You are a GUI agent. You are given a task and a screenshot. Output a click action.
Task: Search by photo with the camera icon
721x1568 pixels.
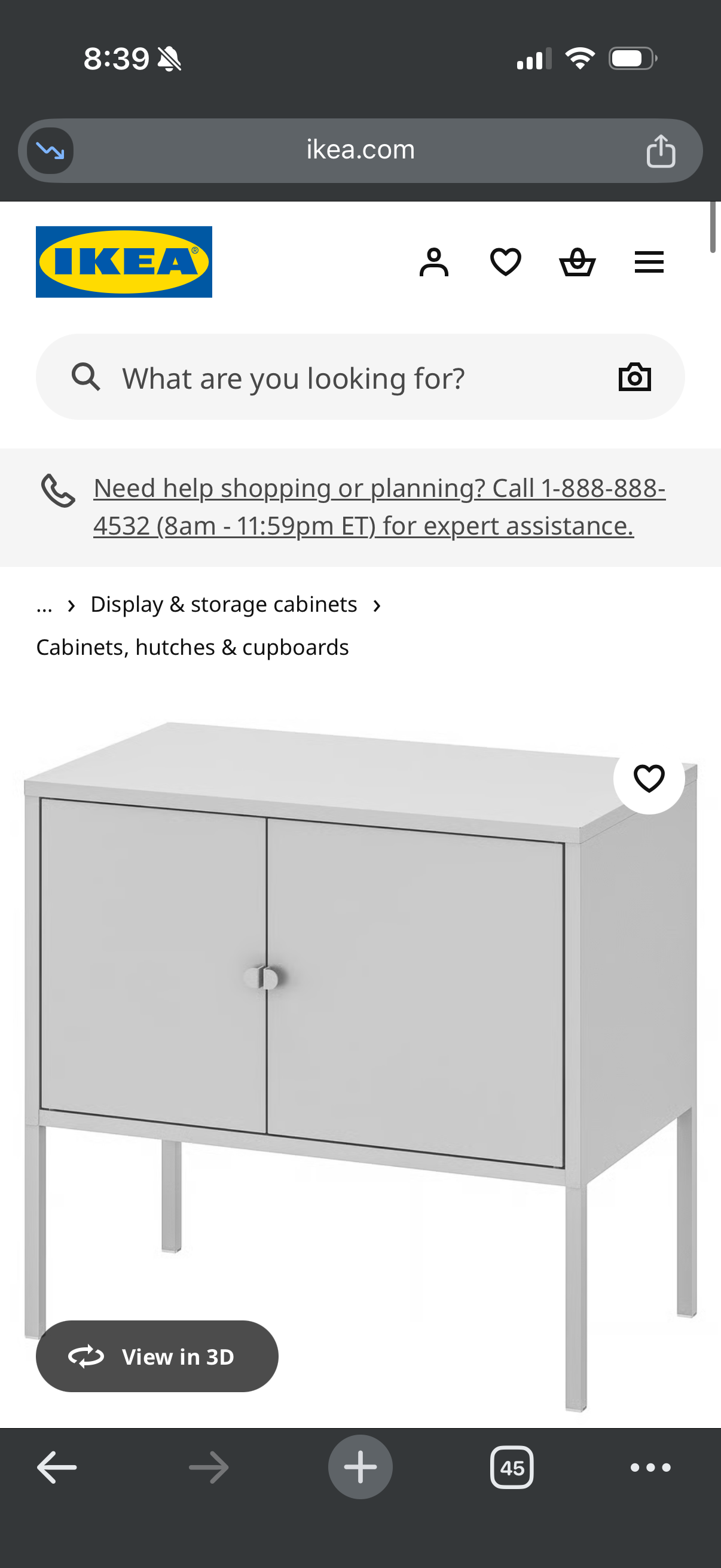pyautogui.click(x=634, y=377)
